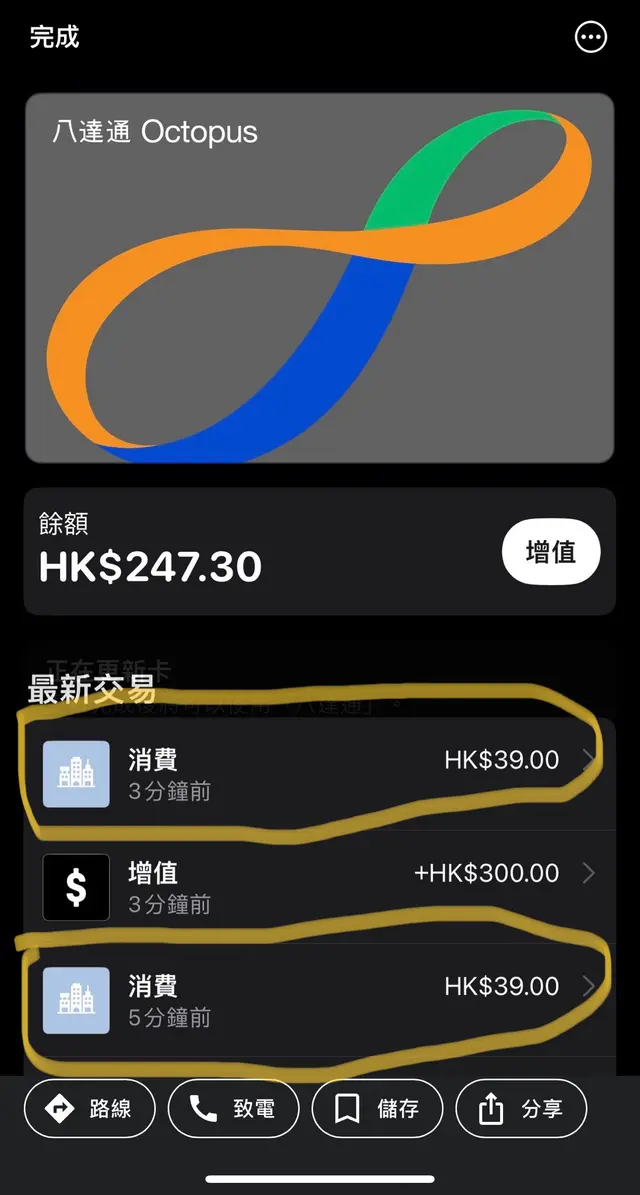Call using the 致電 button

[234, 1108]
